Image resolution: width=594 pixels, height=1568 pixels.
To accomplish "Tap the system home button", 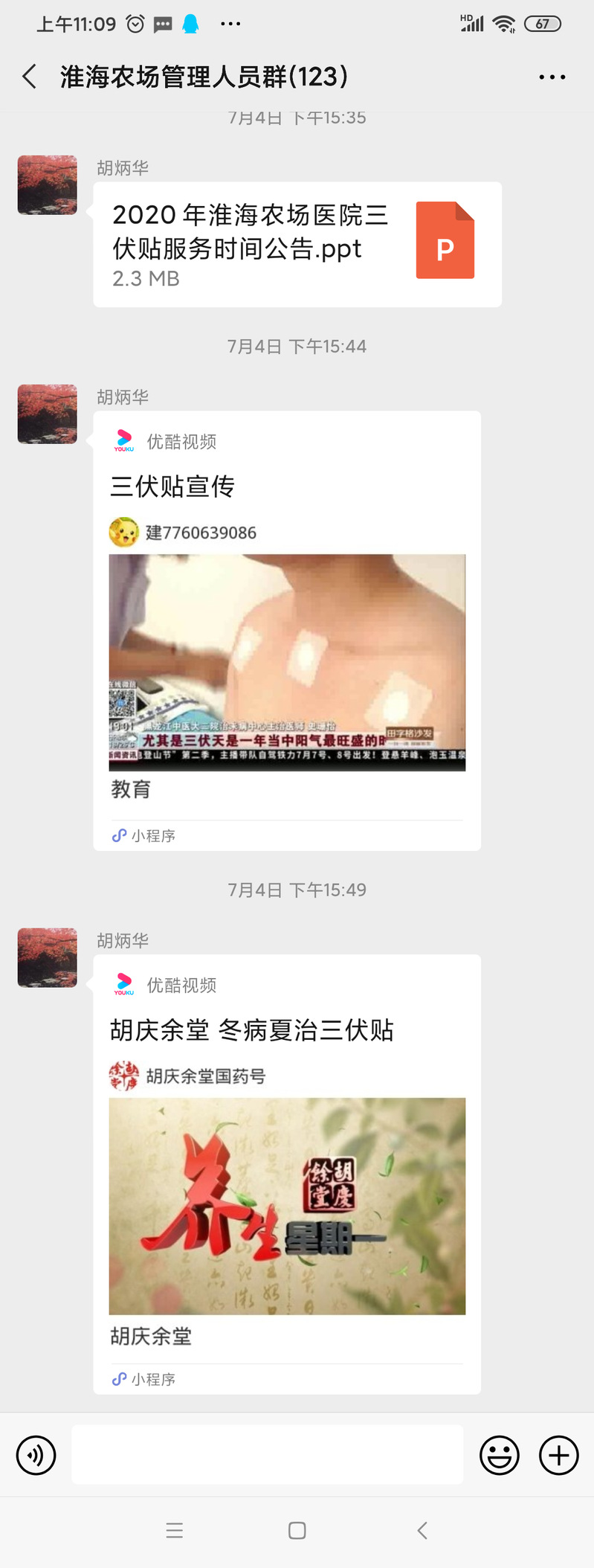I will point(297,1530).
